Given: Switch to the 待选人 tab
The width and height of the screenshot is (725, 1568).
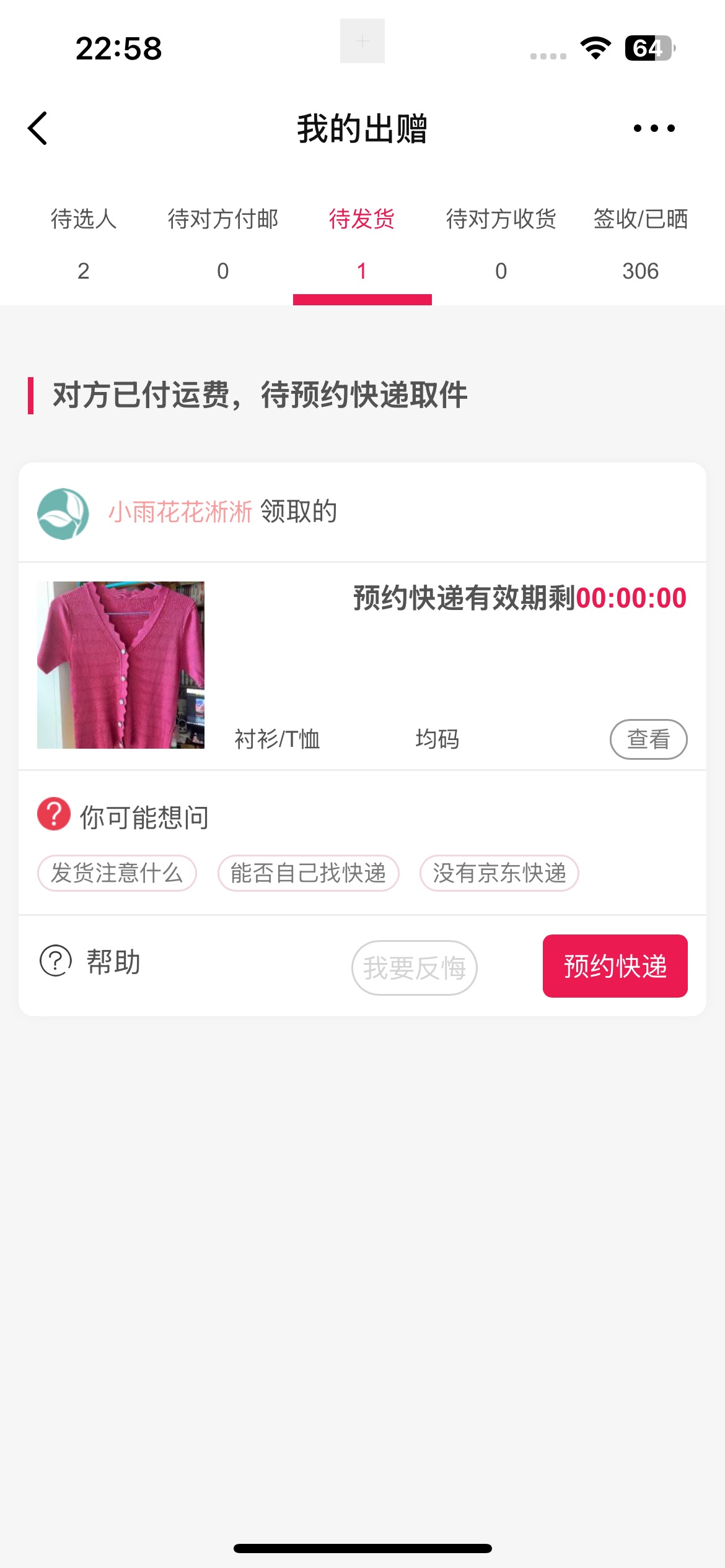Looking at the screenshot, I should coord(84,243).
